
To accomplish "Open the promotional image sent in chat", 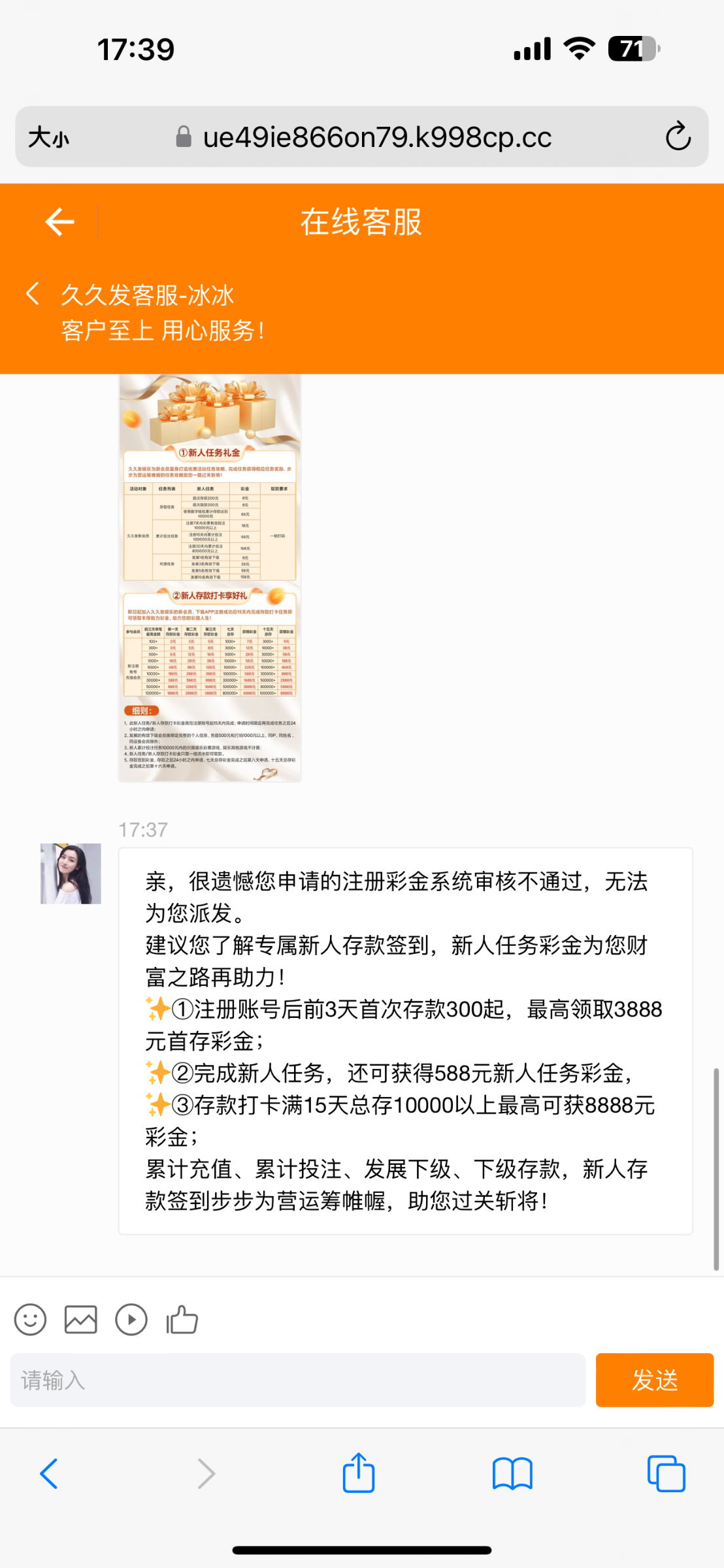I will click(210, 578).
